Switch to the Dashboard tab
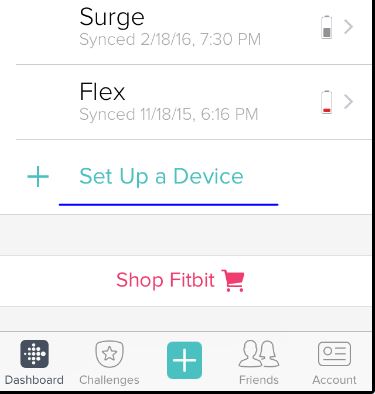375x394 pixels. pos(34,363)
